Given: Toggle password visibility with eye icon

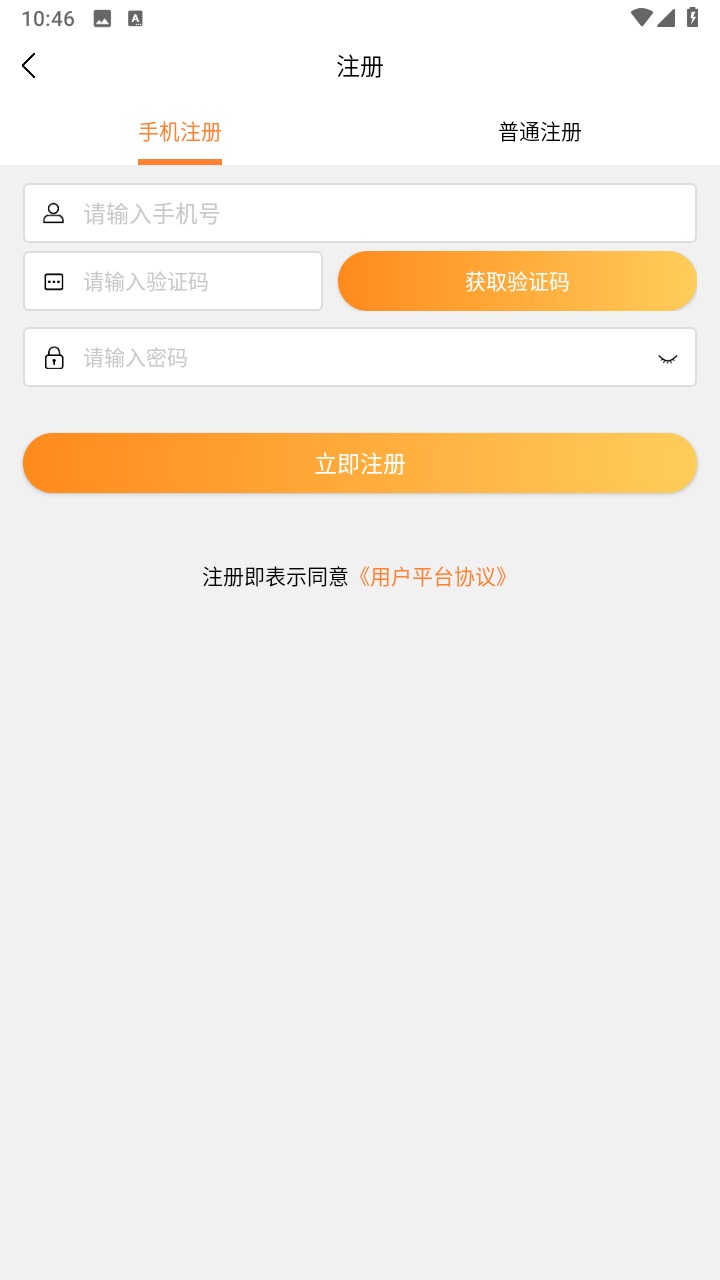Looking at the screenshot, I should point(666,357).
